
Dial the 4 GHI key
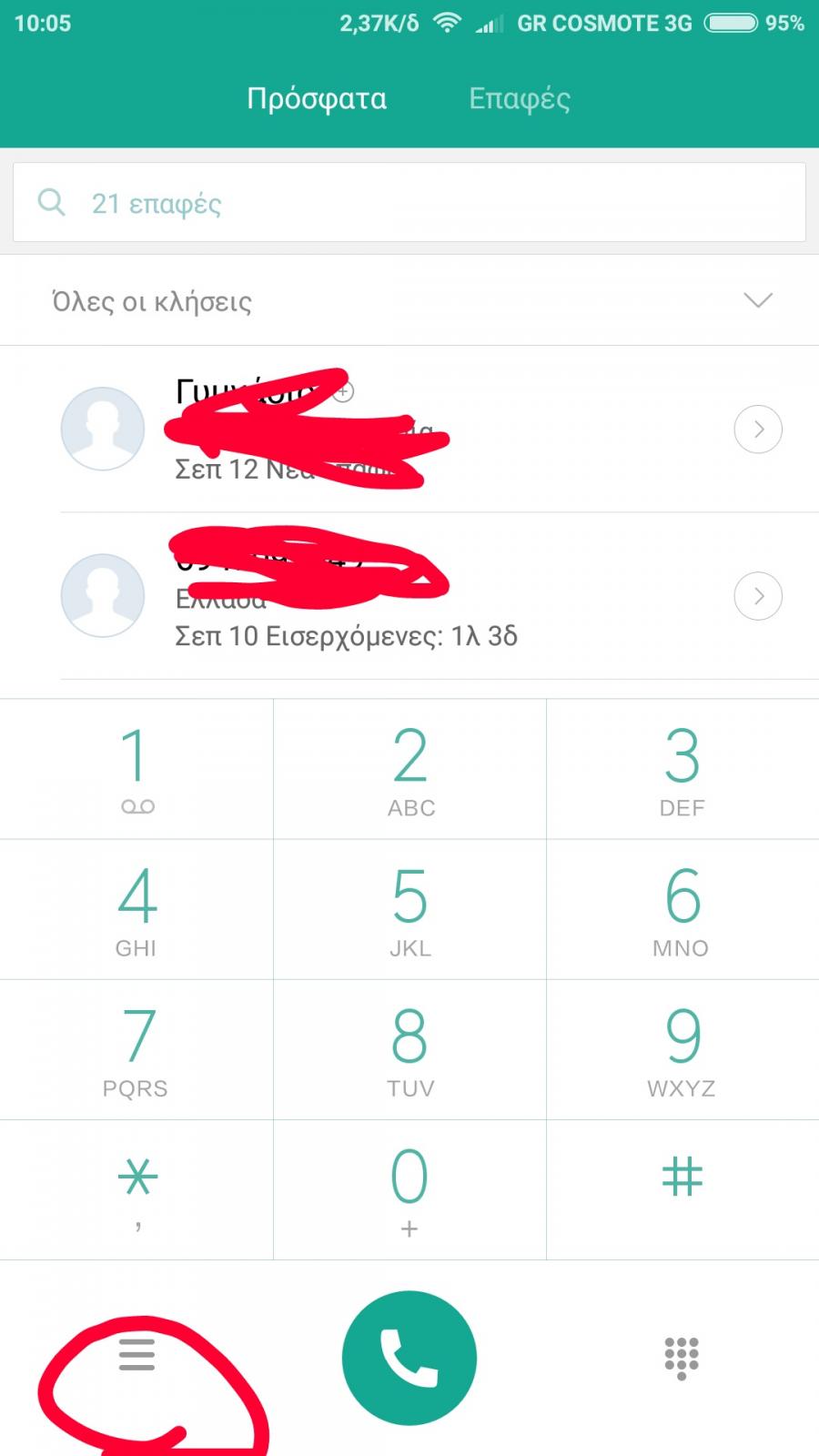[x=136, y=909]
